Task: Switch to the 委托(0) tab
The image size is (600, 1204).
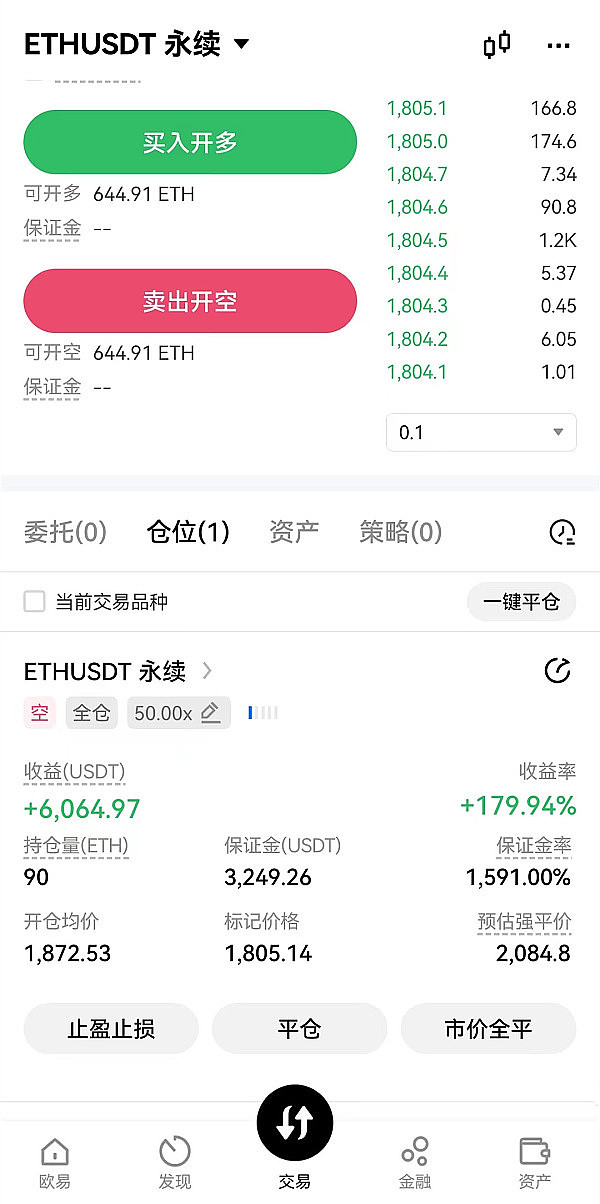Action: (65, 532)
